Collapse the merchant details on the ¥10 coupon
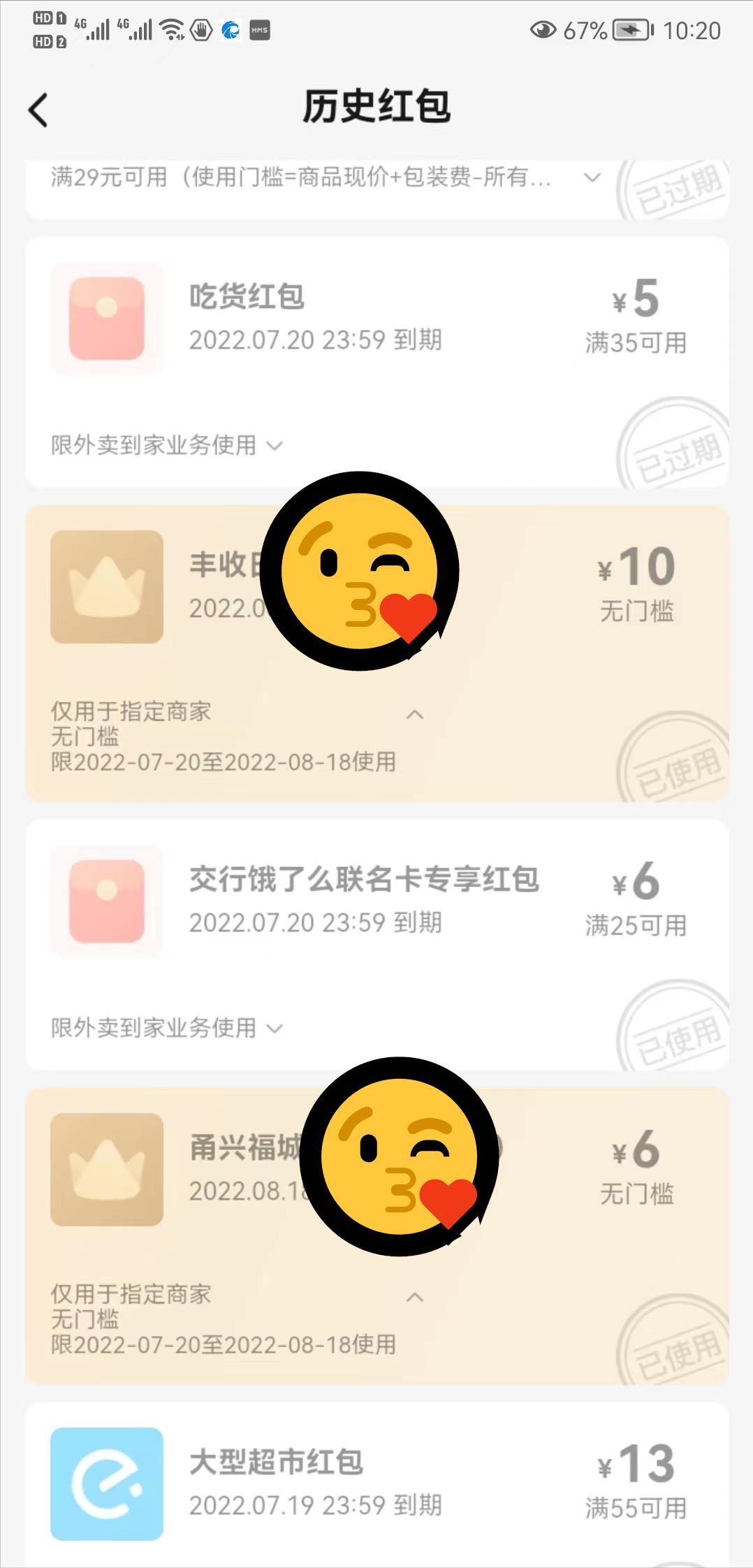 click(x=414, y=714)
